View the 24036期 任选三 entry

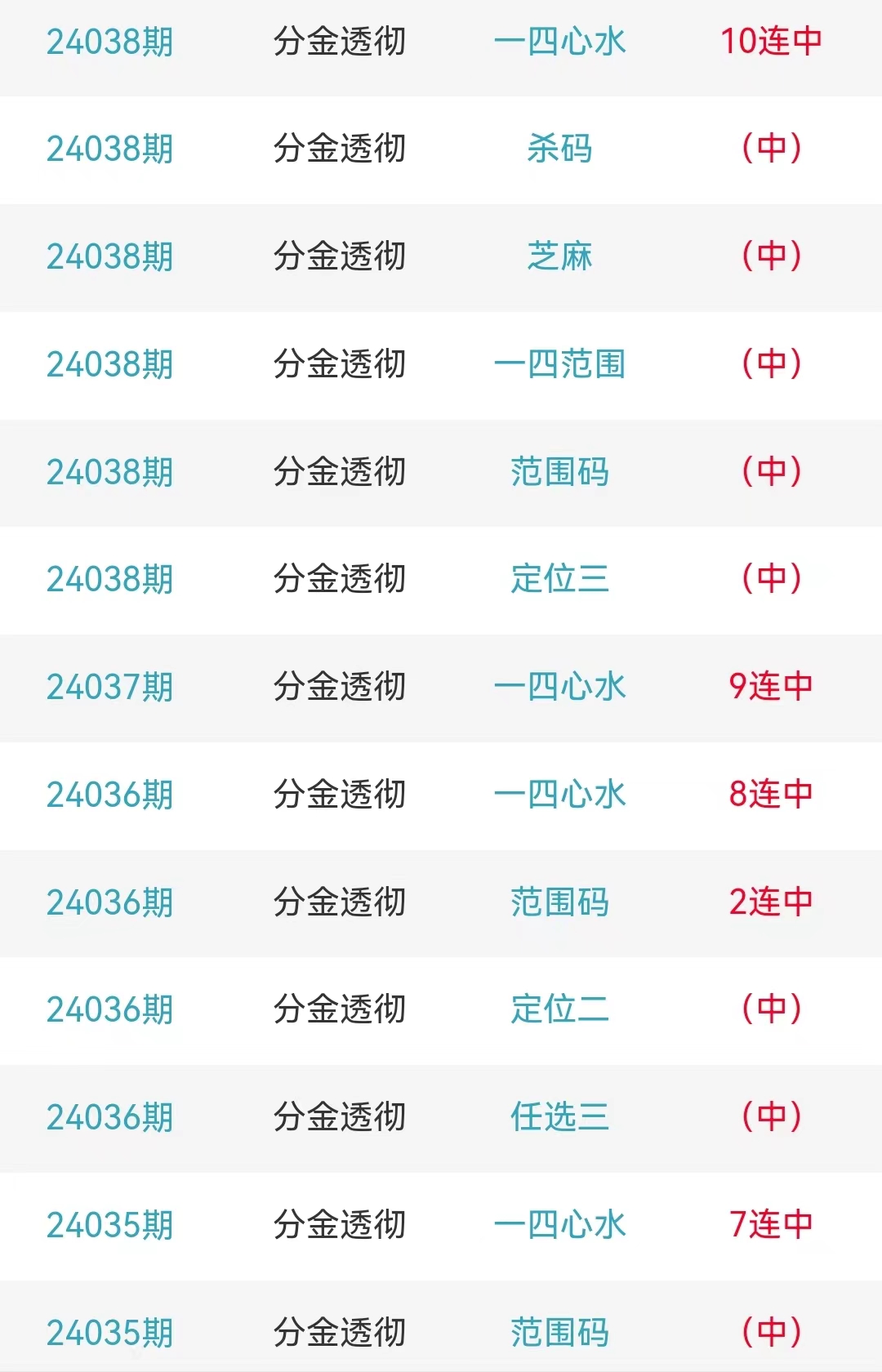point(559,1117)
